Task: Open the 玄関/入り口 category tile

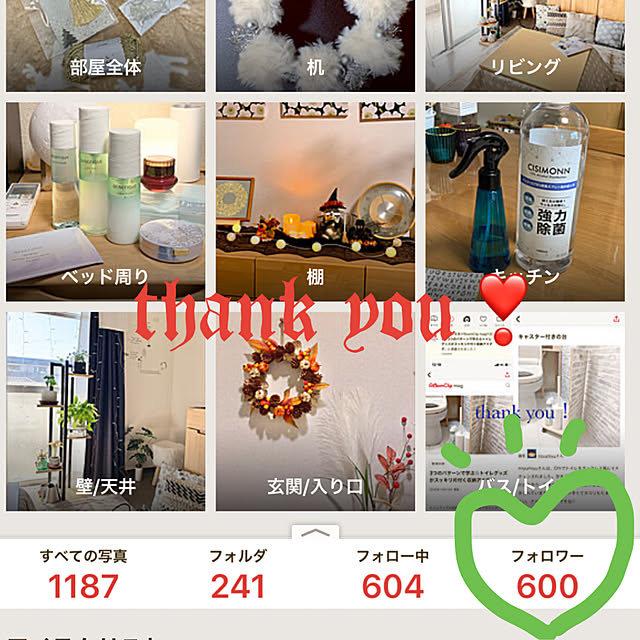Action: click(315, 412)
